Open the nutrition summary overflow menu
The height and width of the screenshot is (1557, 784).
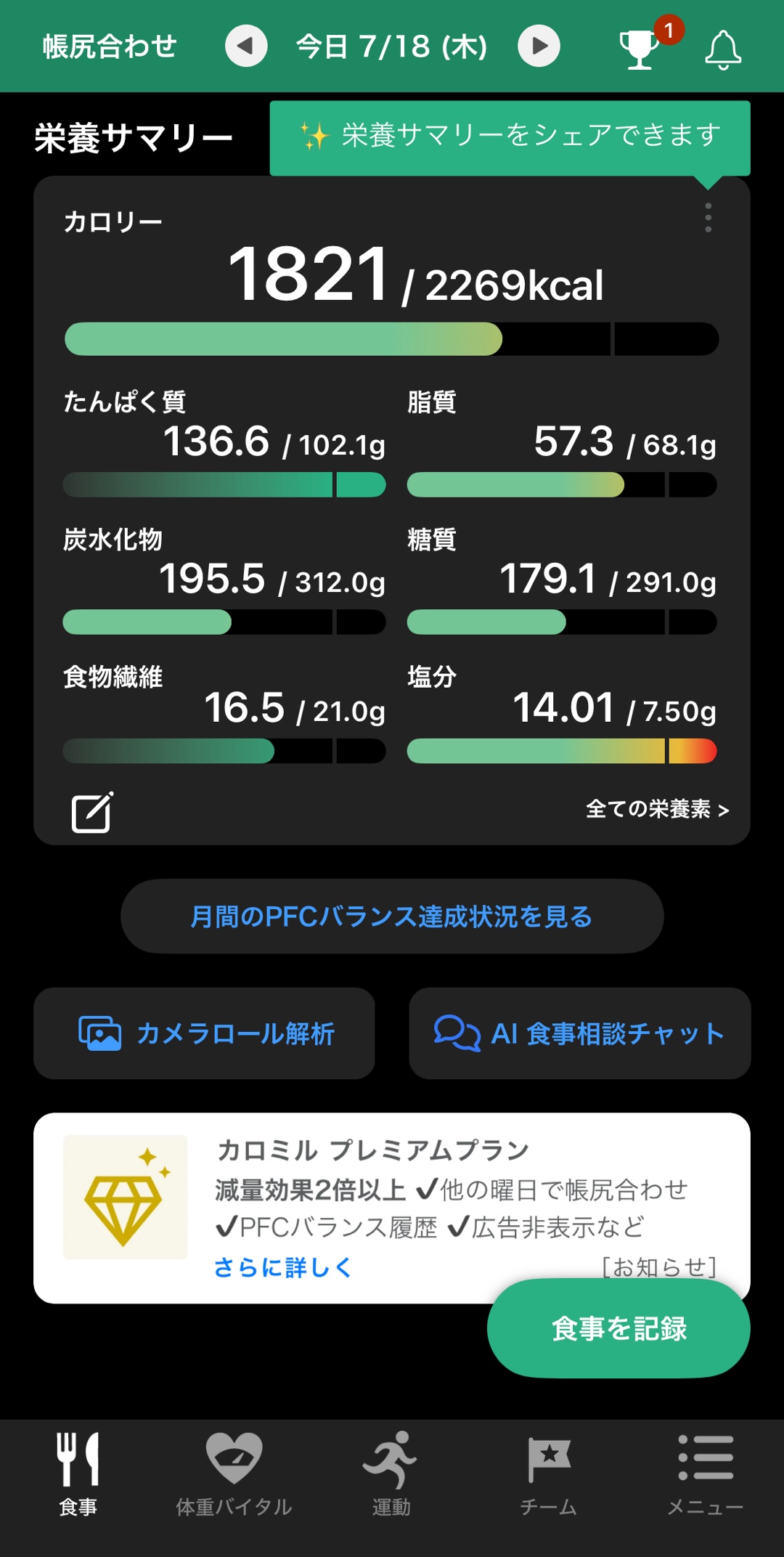[x=708, y=218]
